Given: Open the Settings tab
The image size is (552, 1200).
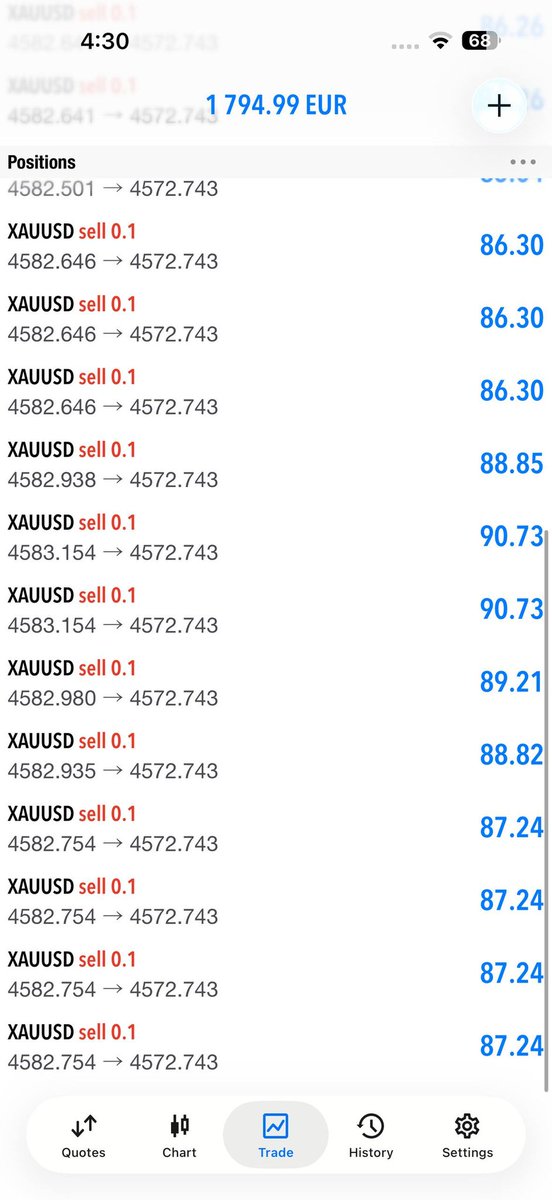Looking at the screenshot, I should click(x=467, y=1136).
